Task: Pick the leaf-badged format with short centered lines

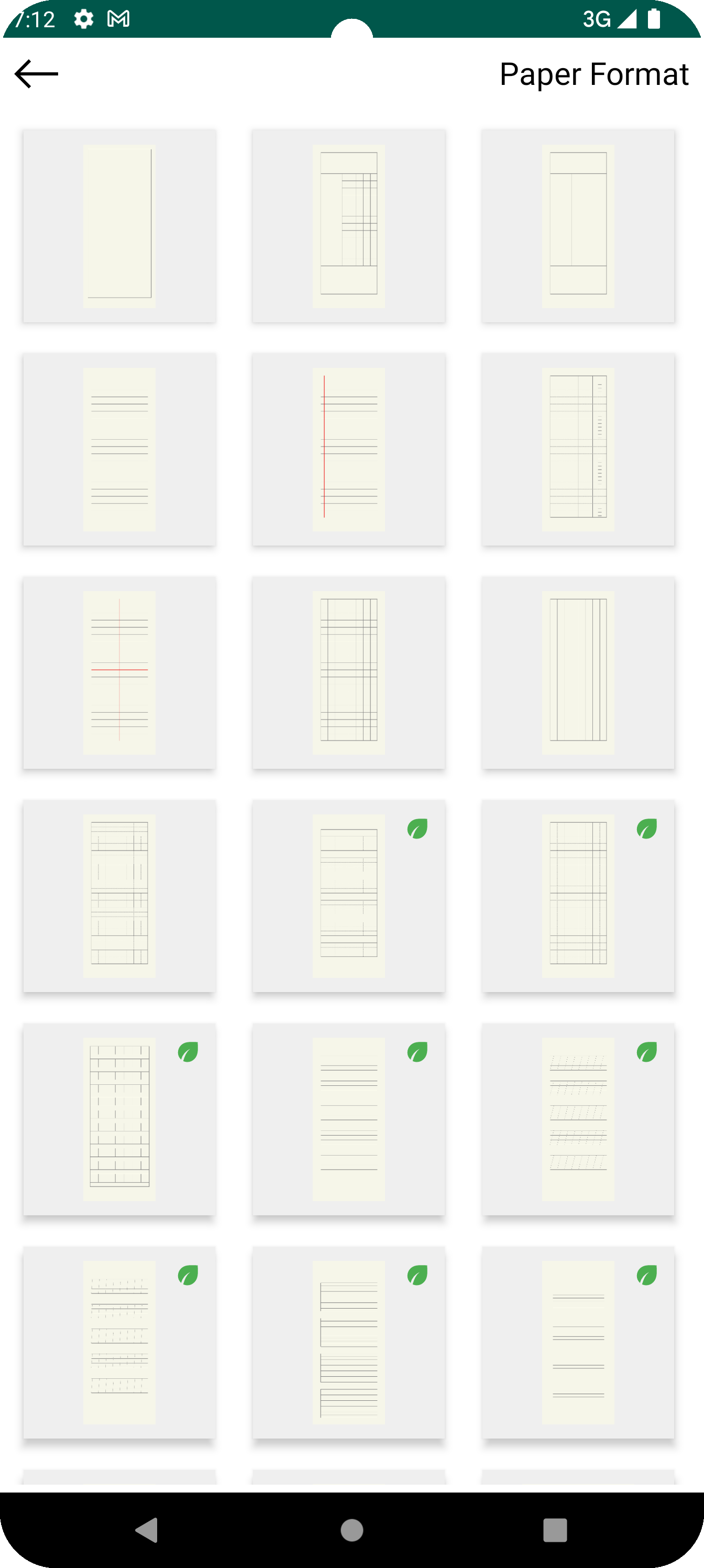Action: coord(577,1342)
